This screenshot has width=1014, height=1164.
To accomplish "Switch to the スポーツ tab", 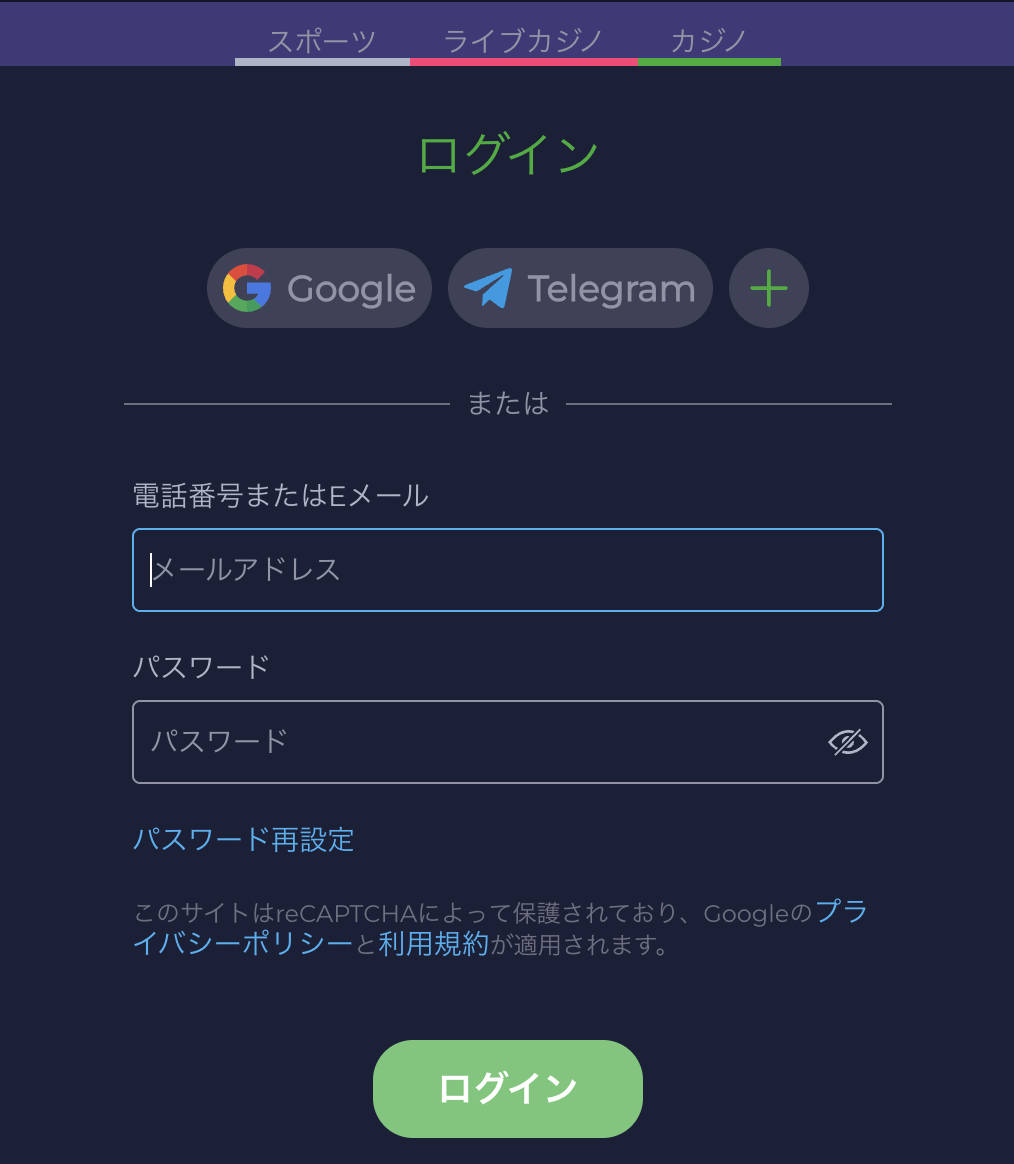I will (322, 42).
